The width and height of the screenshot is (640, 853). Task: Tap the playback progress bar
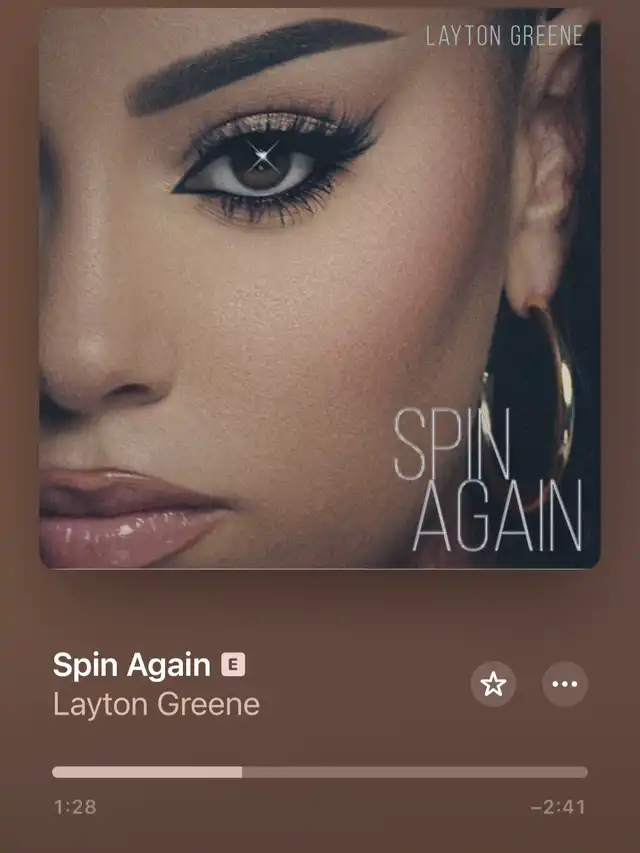click(320, 772)
